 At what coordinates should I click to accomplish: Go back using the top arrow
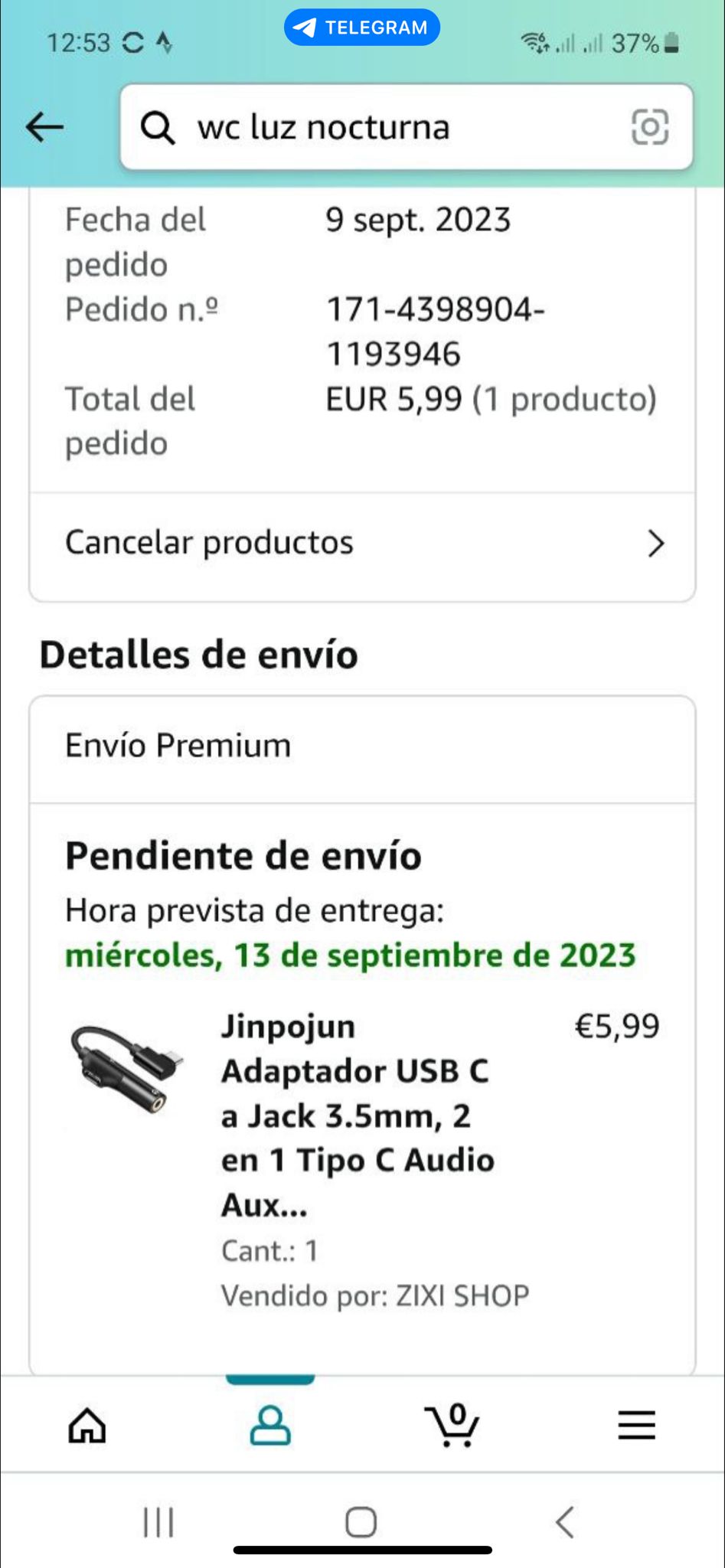coord(44,127)
